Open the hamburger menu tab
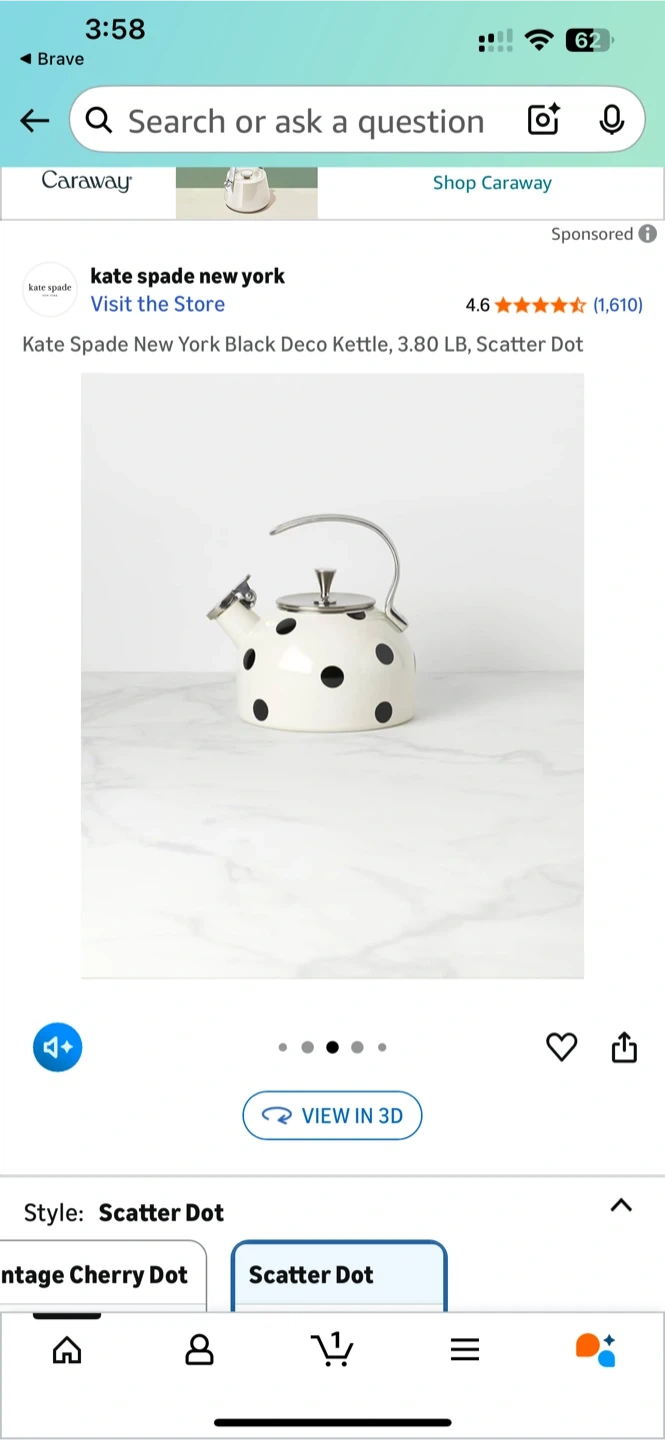Screen dimensions: 665x1440 pos(465,1350)
